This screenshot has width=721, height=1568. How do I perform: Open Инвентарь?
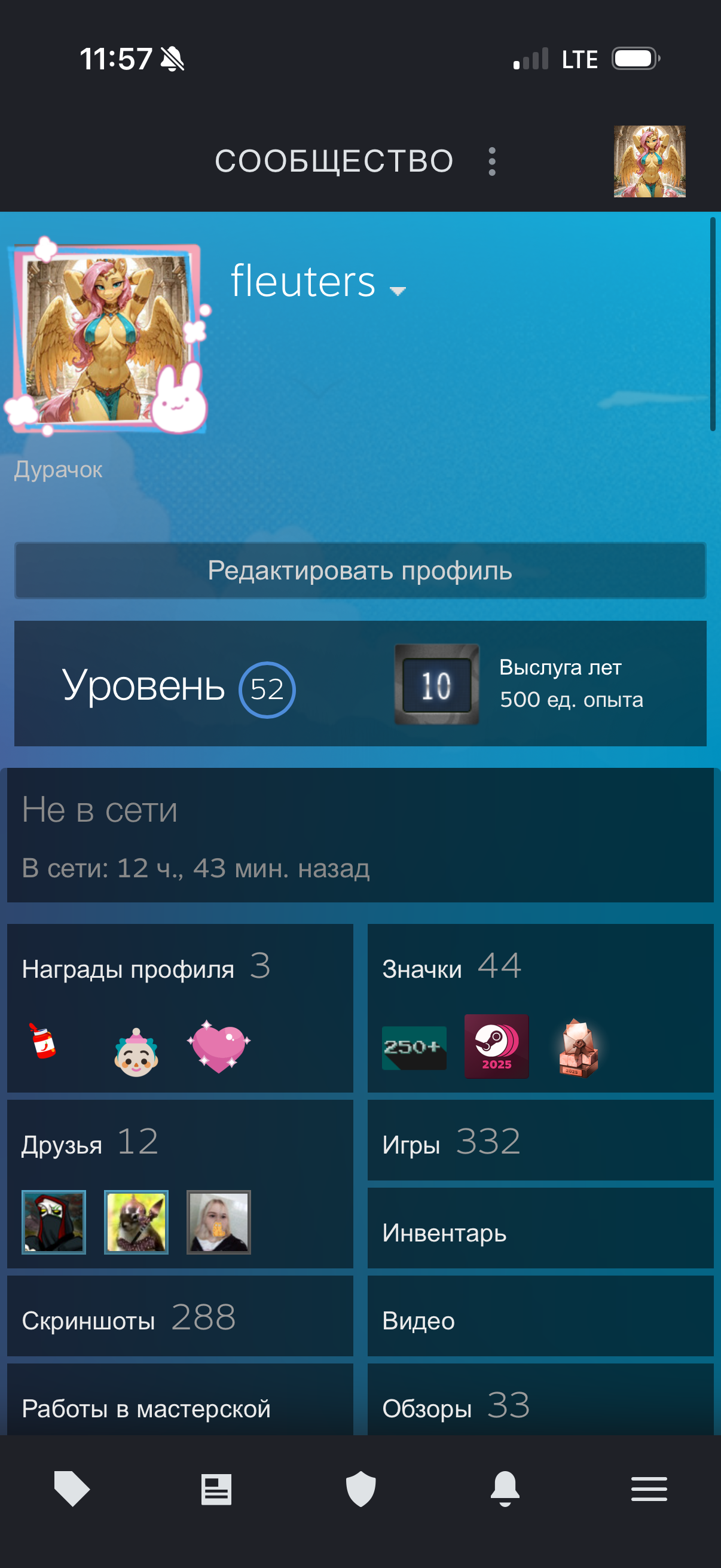click(x=444, y=1233)
